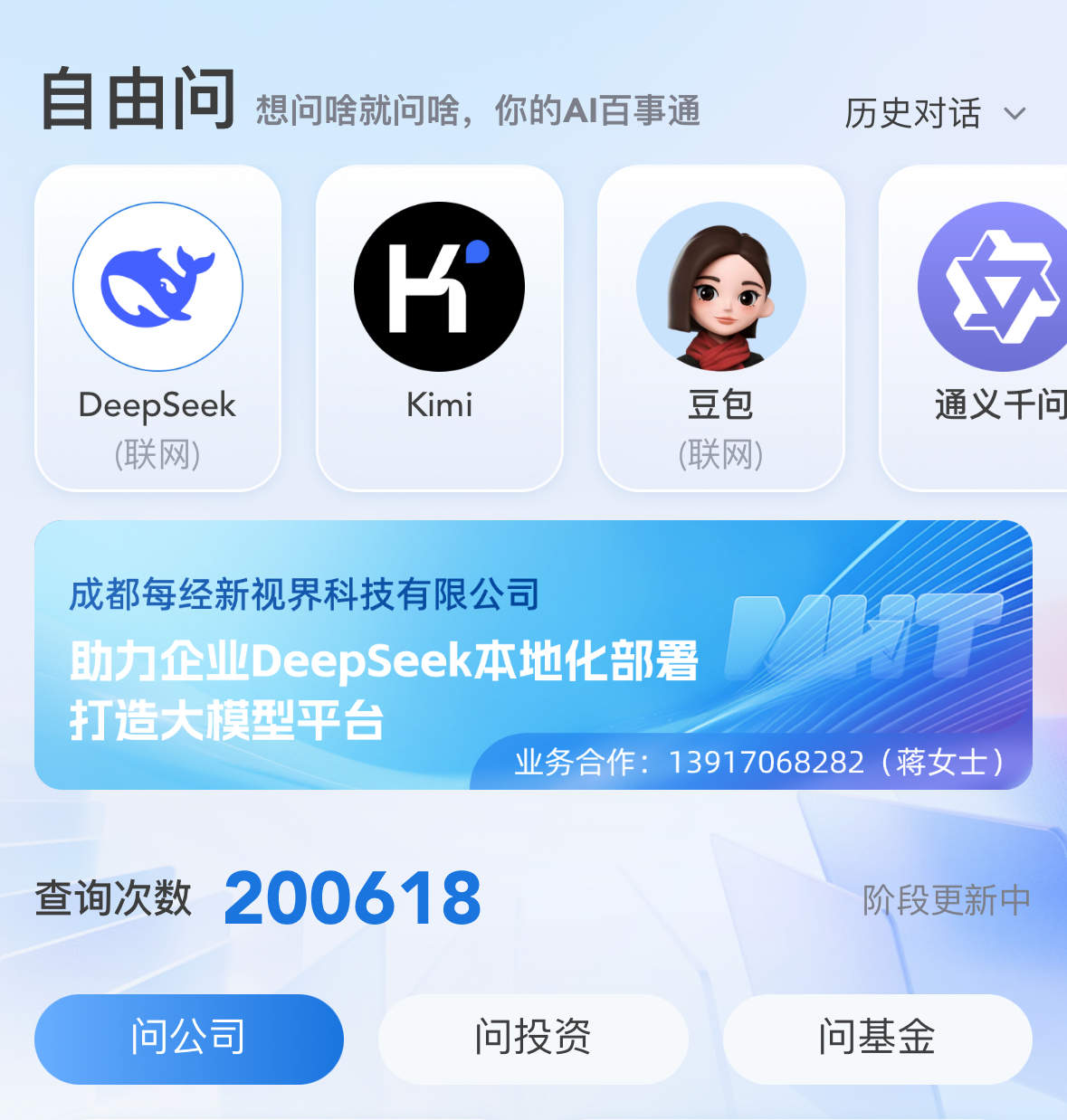Open the 豆包 (联网) assistant card

coord(720,327)
